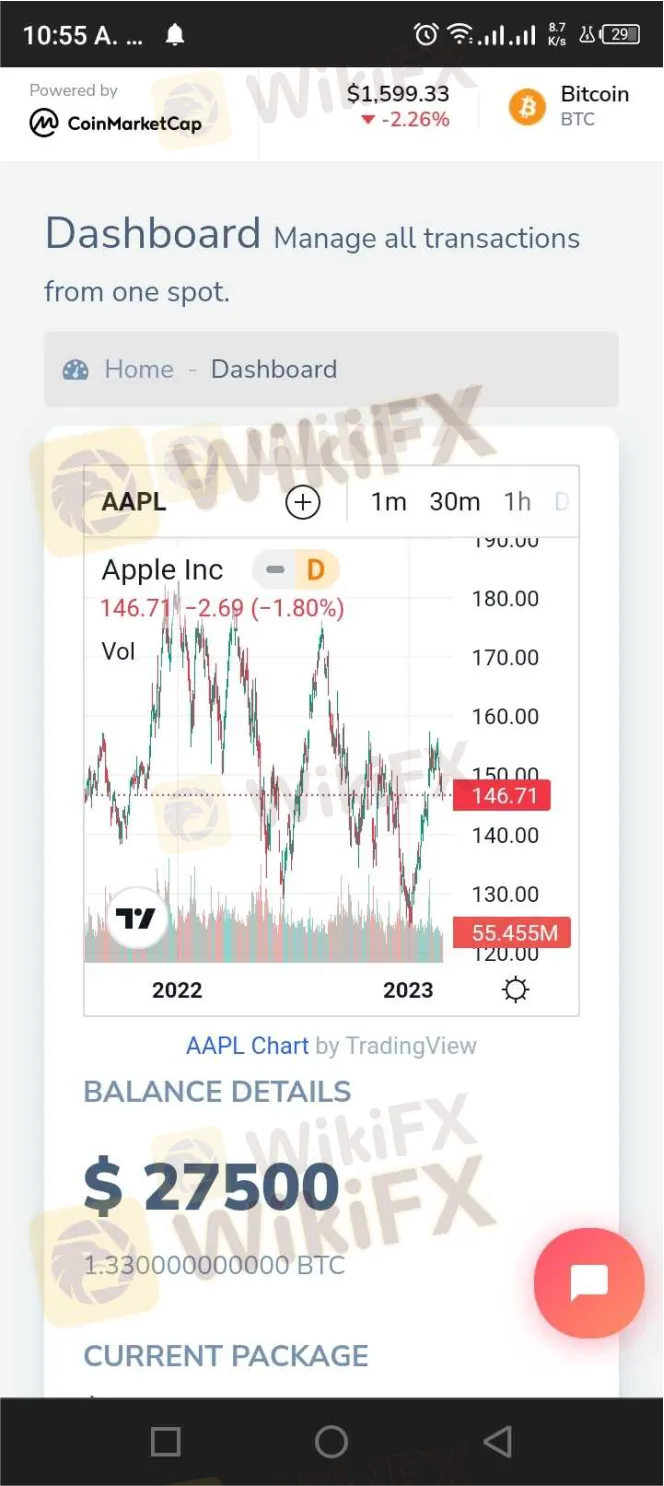Open the chat support bubble
Viewport: 664px width, 1486px height.
(x=588, y=1282)
